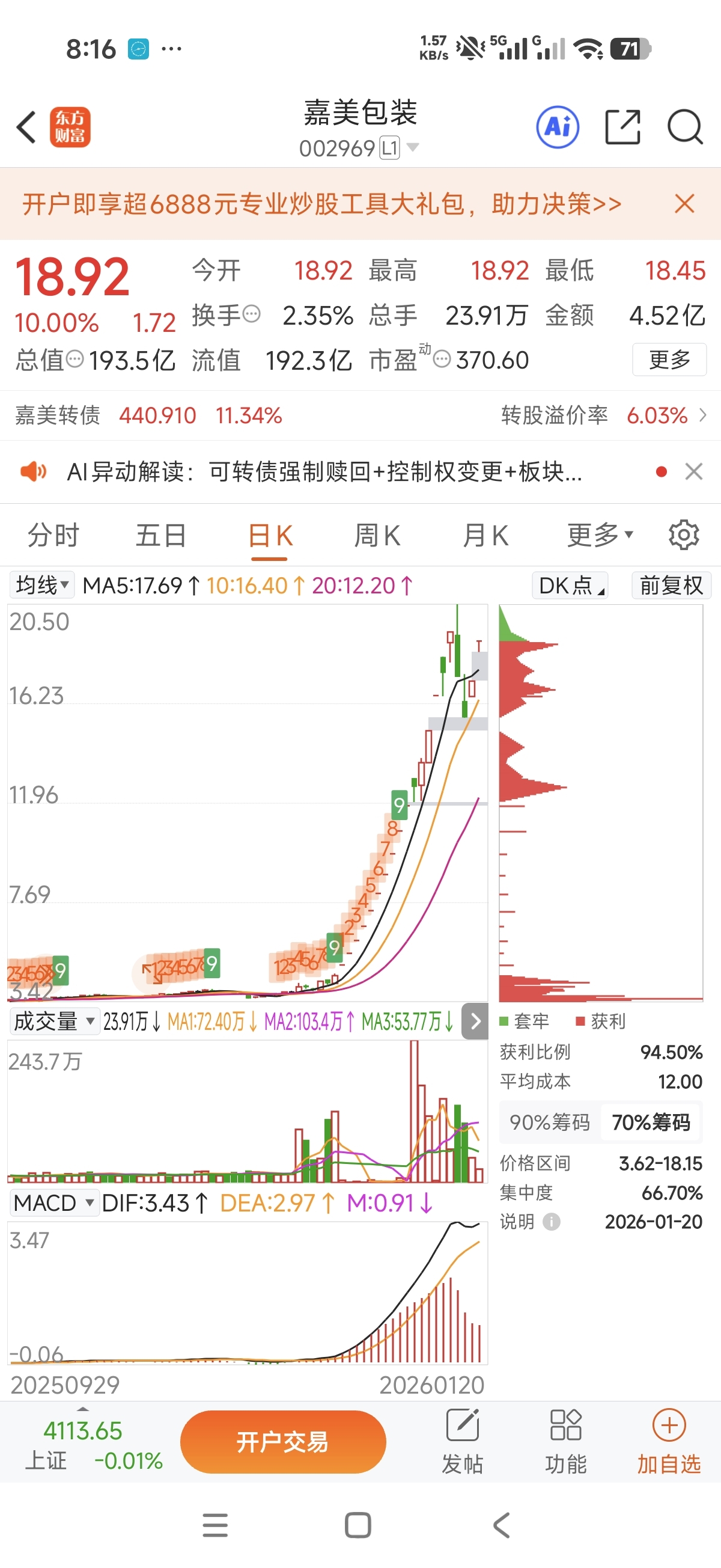Close the AI异动解读 notice
The width and height of the screenshot is (721, 1568).
tap(693, 472)
